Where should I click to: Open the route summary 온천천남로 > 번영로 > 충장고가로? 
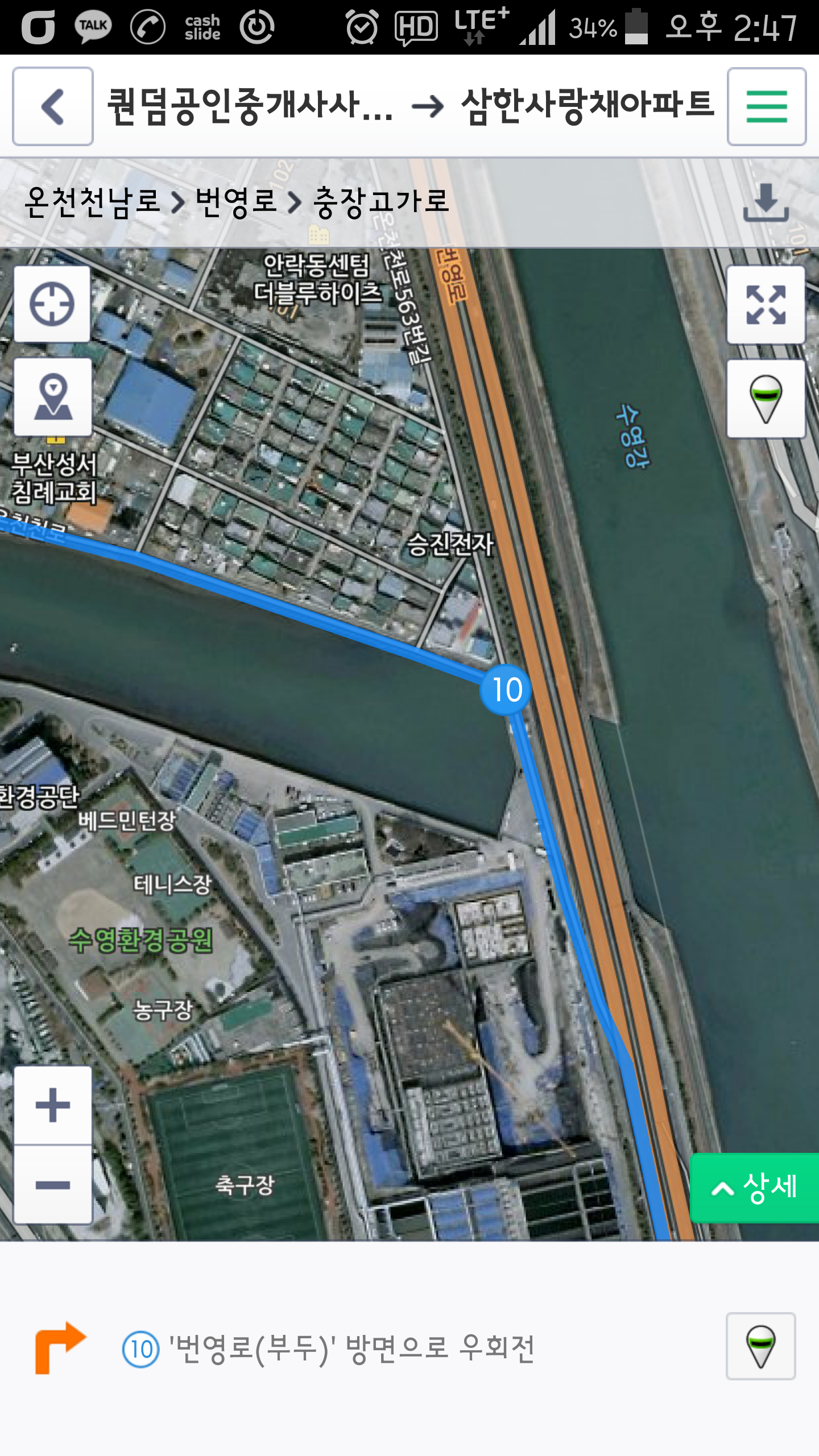pyautogui.click(x=237, y=202)
